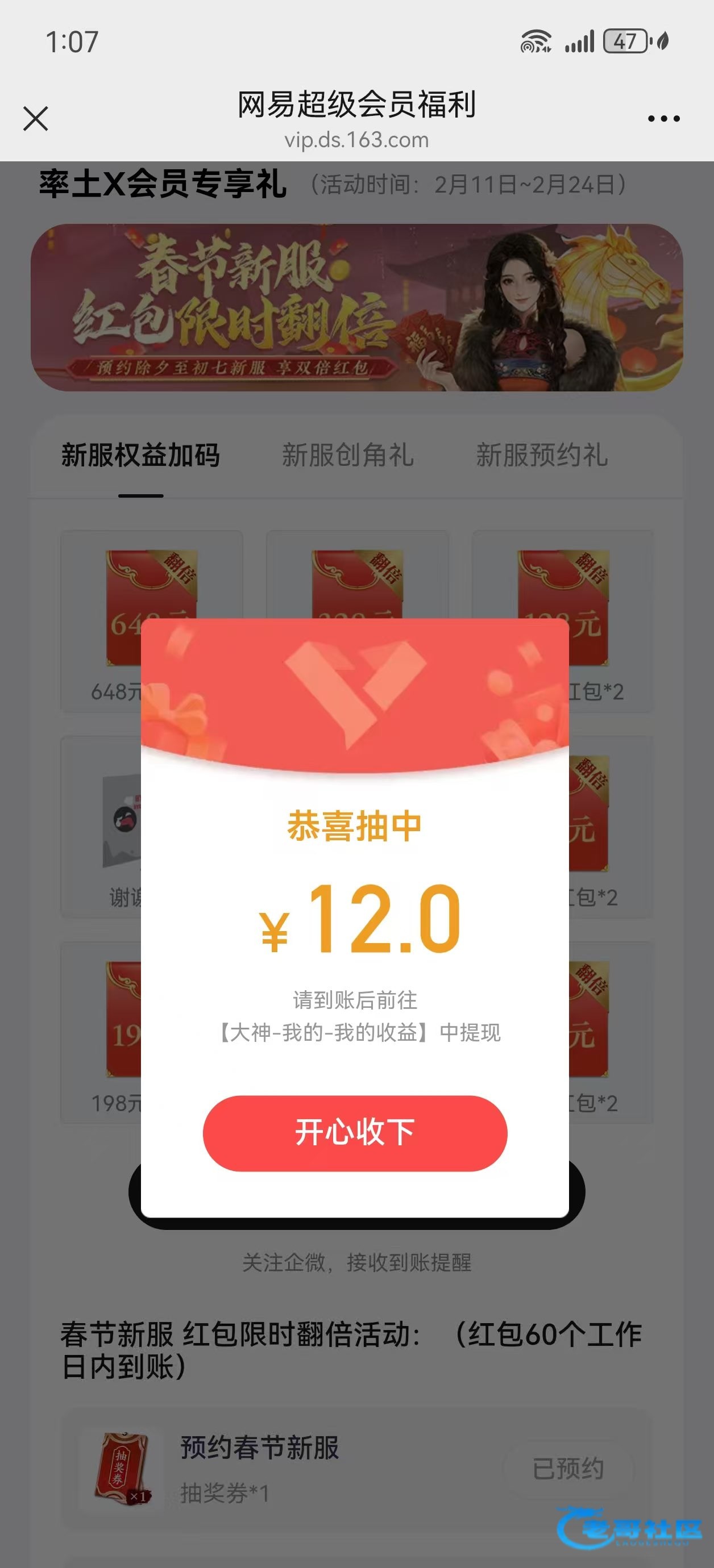Switch to the 新服预约礼 tab
Viewport: 714px width, 1568px height.
click(x=542, y=455)
